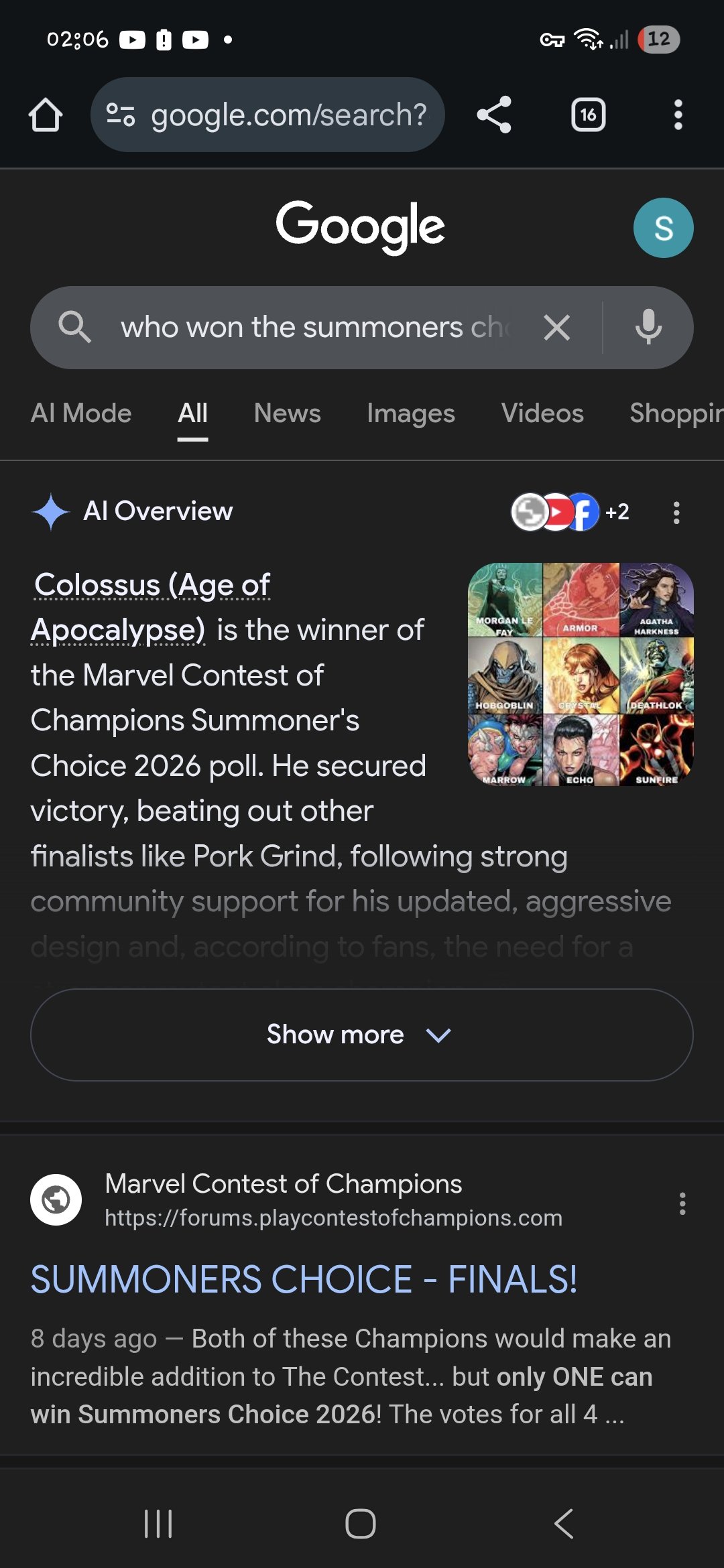Screen dimensions: 724x1568
Task: Switch to the Images tab
Action: point(410,413)
